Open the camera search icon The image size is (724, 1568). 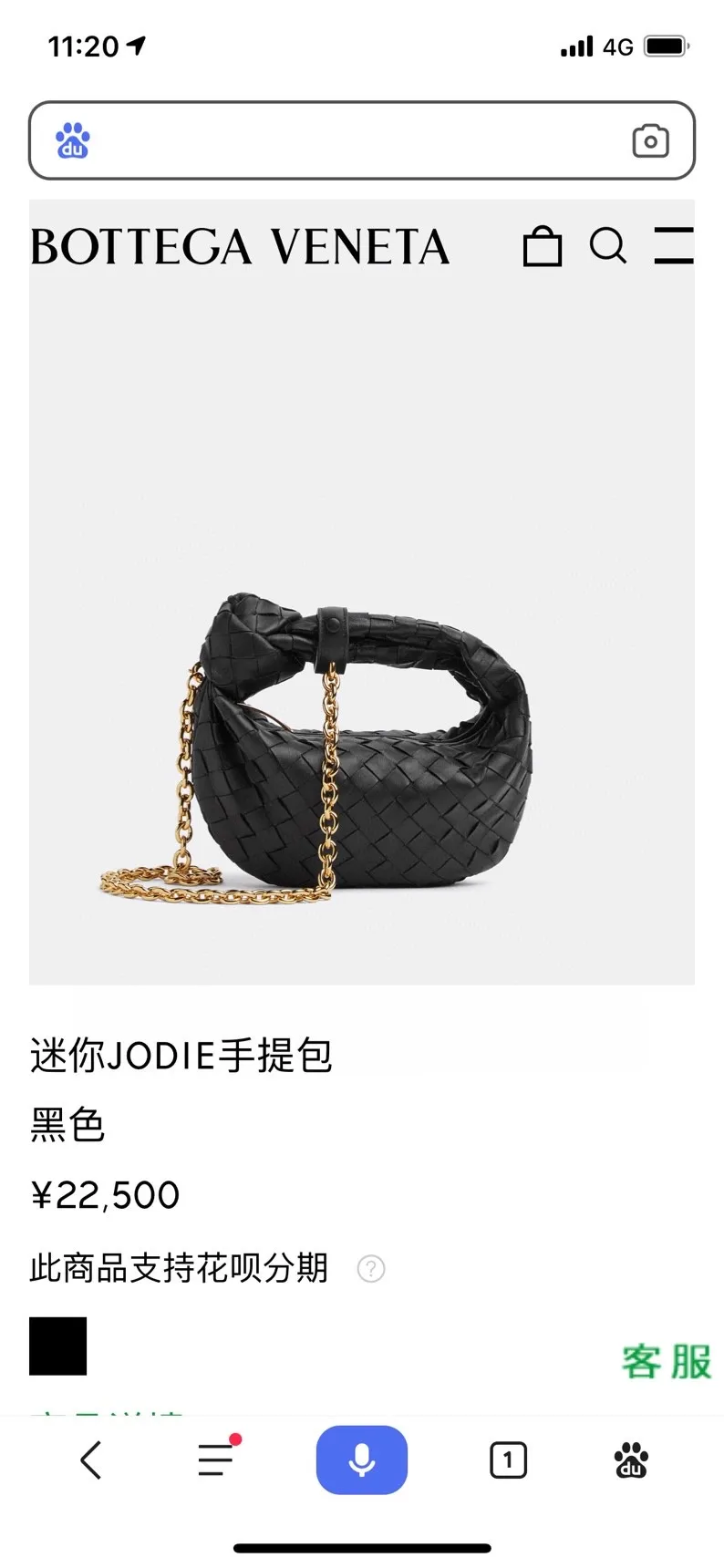[650, 141]
